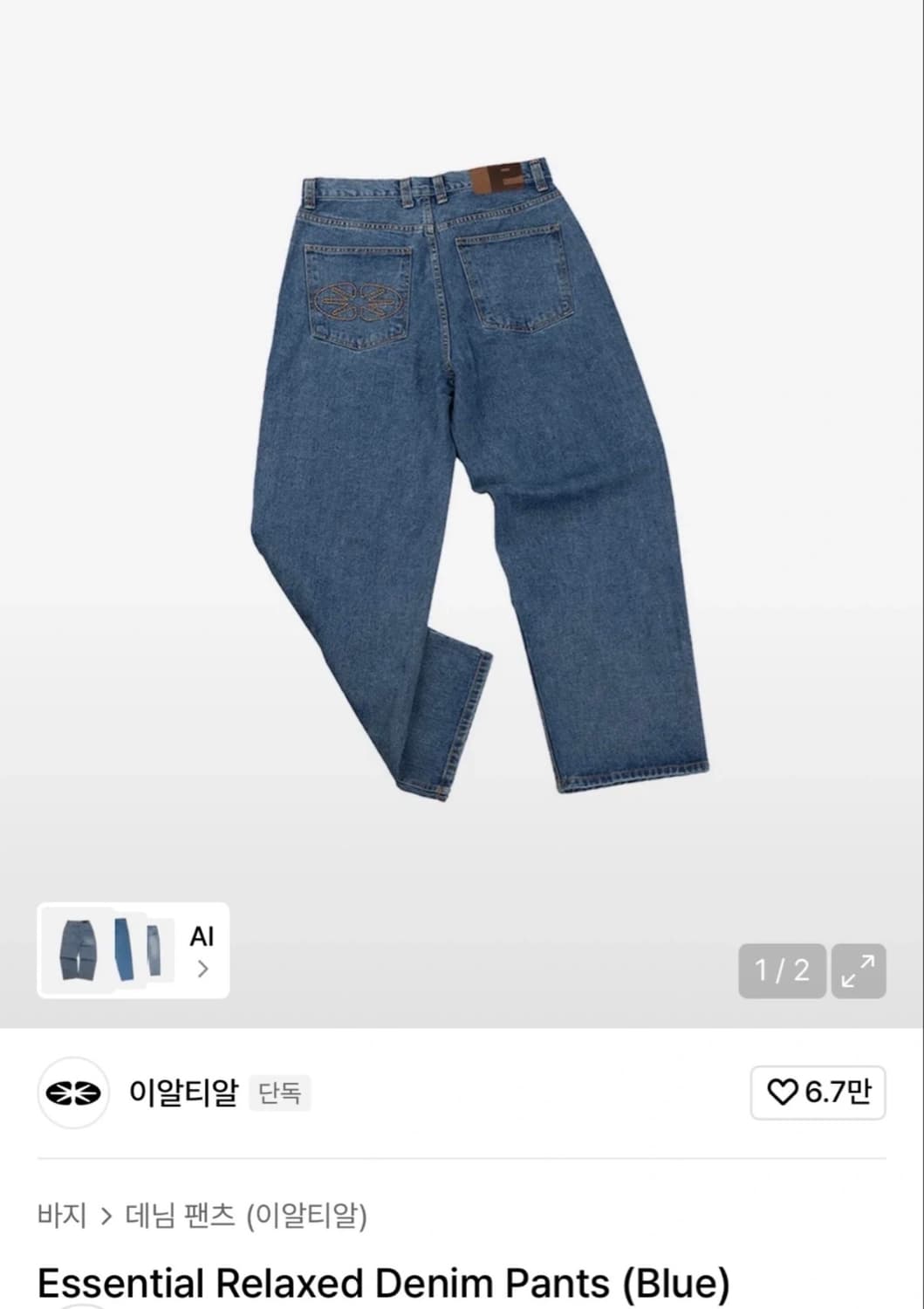Tap the heart icon to like the jeans
Viewport: 924px width, 1309px height.
coord(784,1092)
